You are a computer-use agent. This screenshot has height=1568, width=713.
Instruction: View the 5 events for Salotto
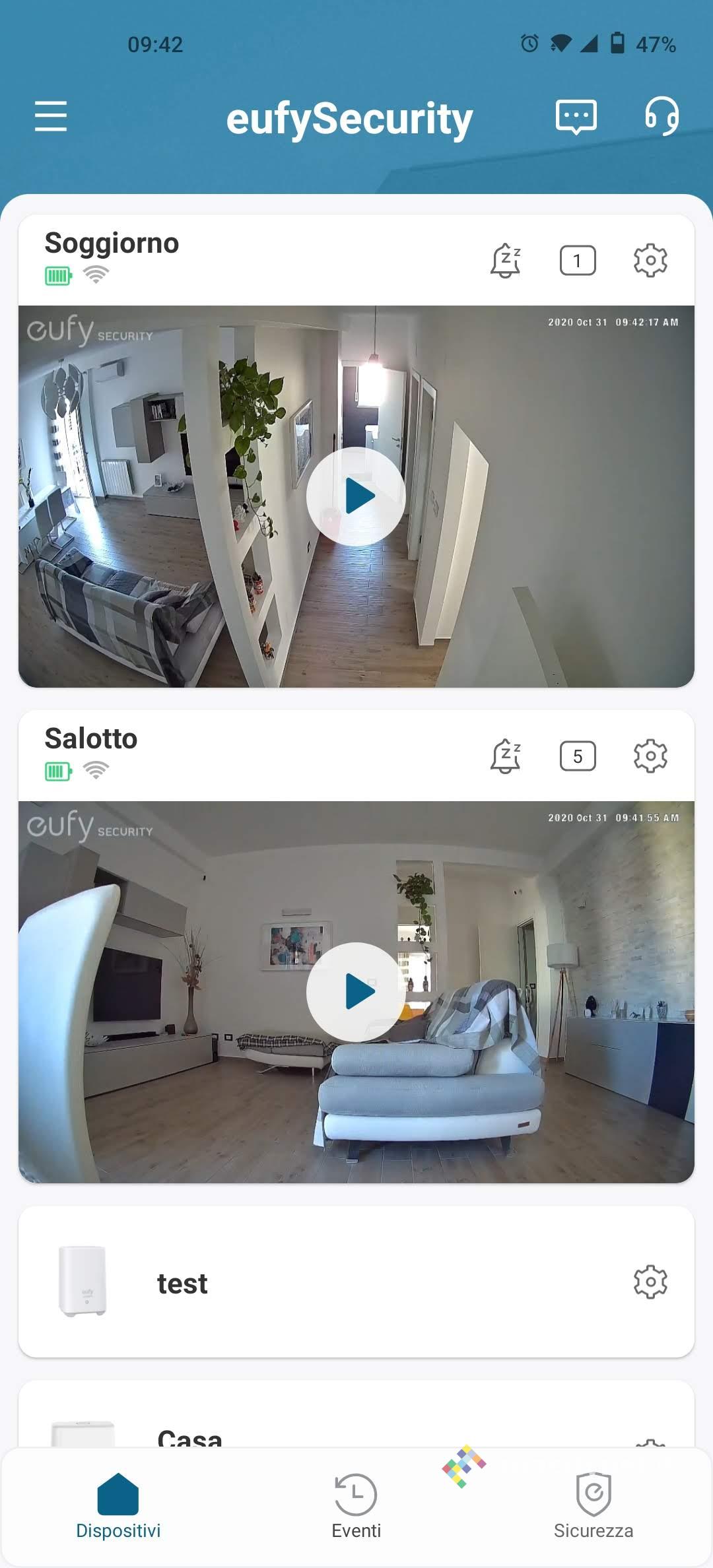[x=578, y=756]
